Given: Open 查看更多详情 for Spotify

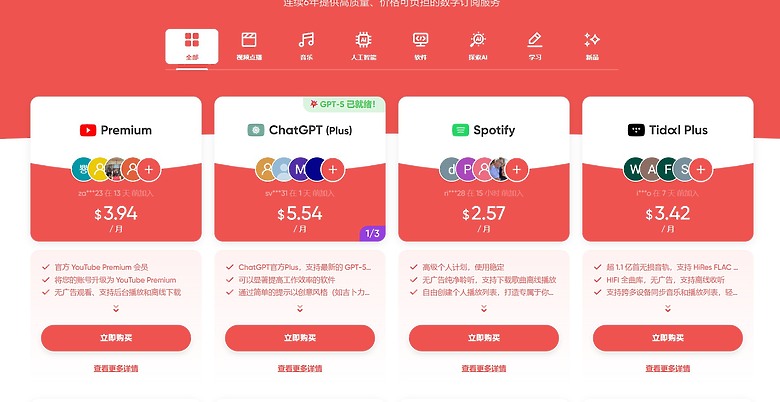Looking at the screenshot, I should coord(484,368).
